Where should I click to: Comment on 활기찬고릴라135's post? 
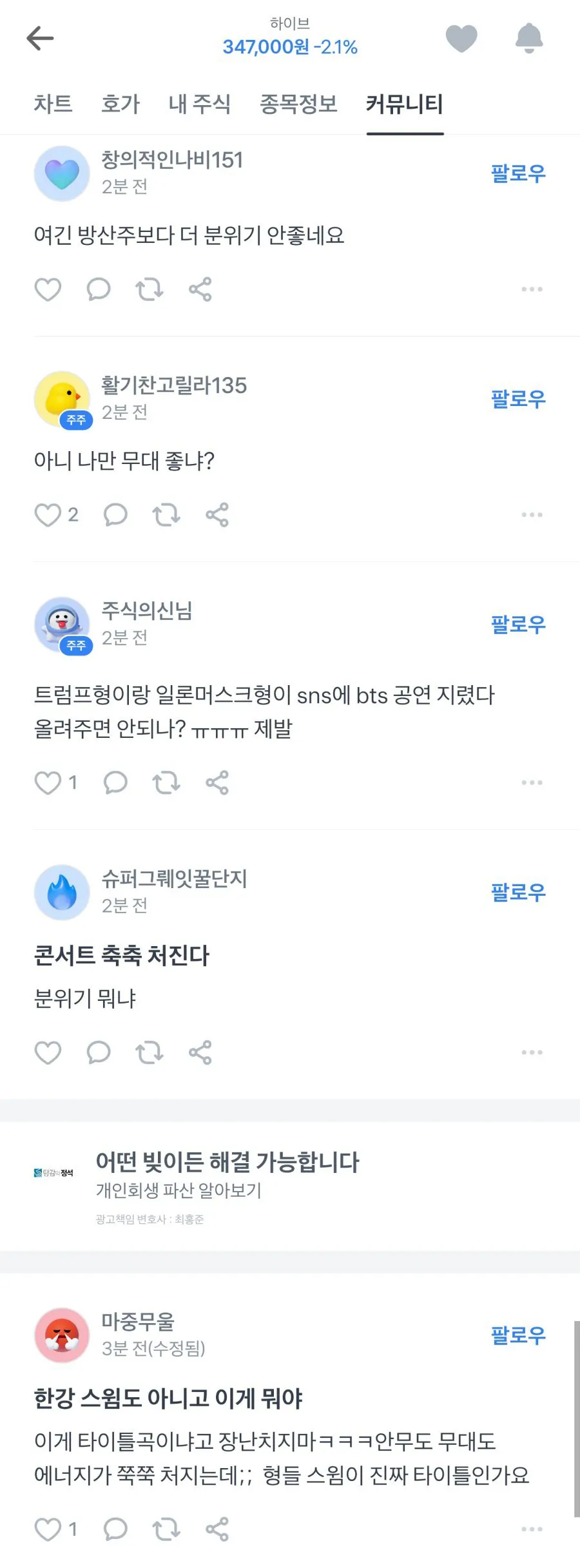coord(115,515)
